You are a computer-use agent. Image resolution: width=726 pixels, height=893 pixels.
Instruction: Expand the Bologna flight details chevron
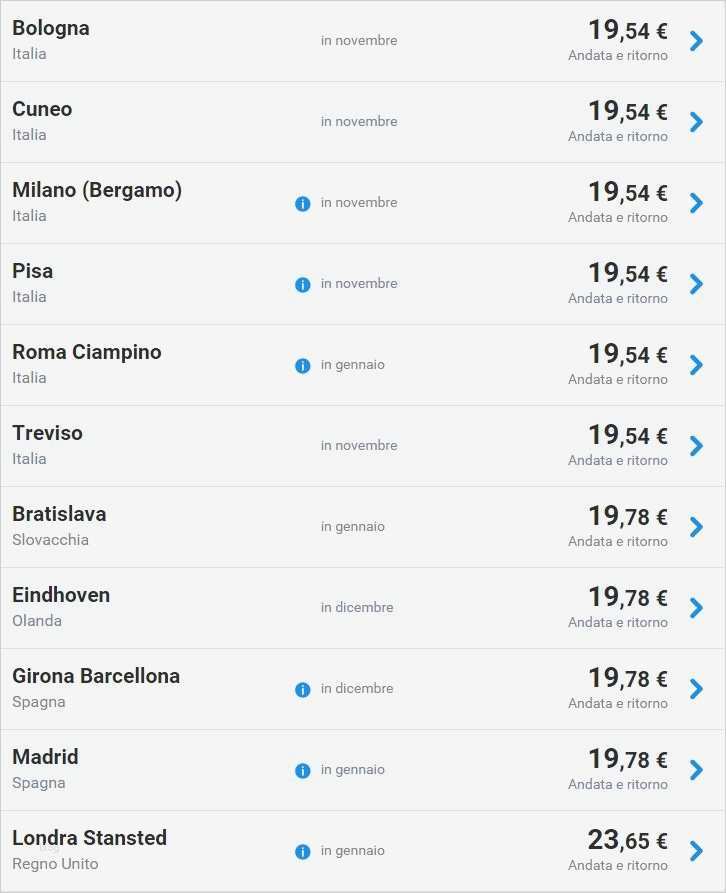[x=697, y=41]
